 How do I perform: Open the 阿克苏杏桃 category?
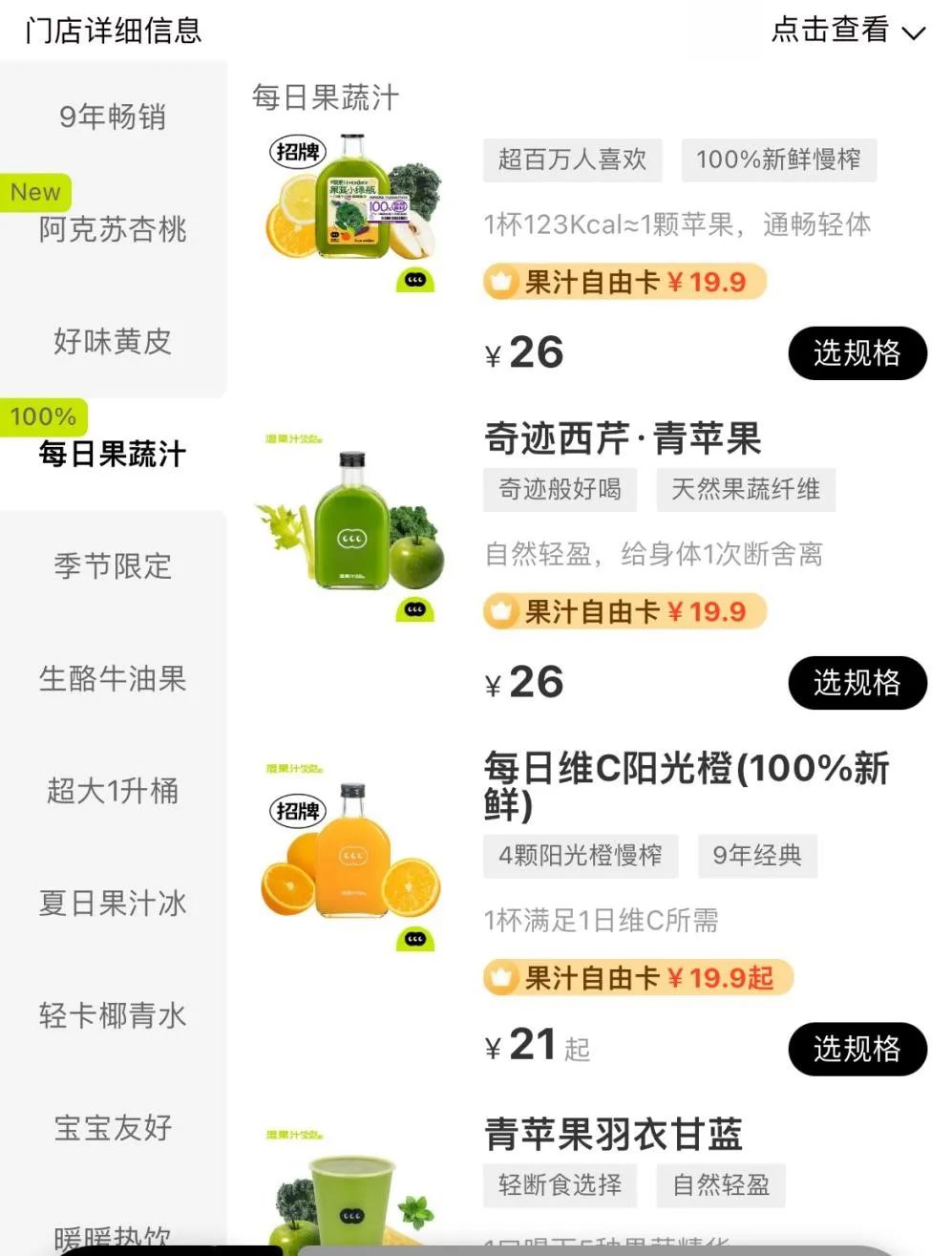(x=113, y=229)
